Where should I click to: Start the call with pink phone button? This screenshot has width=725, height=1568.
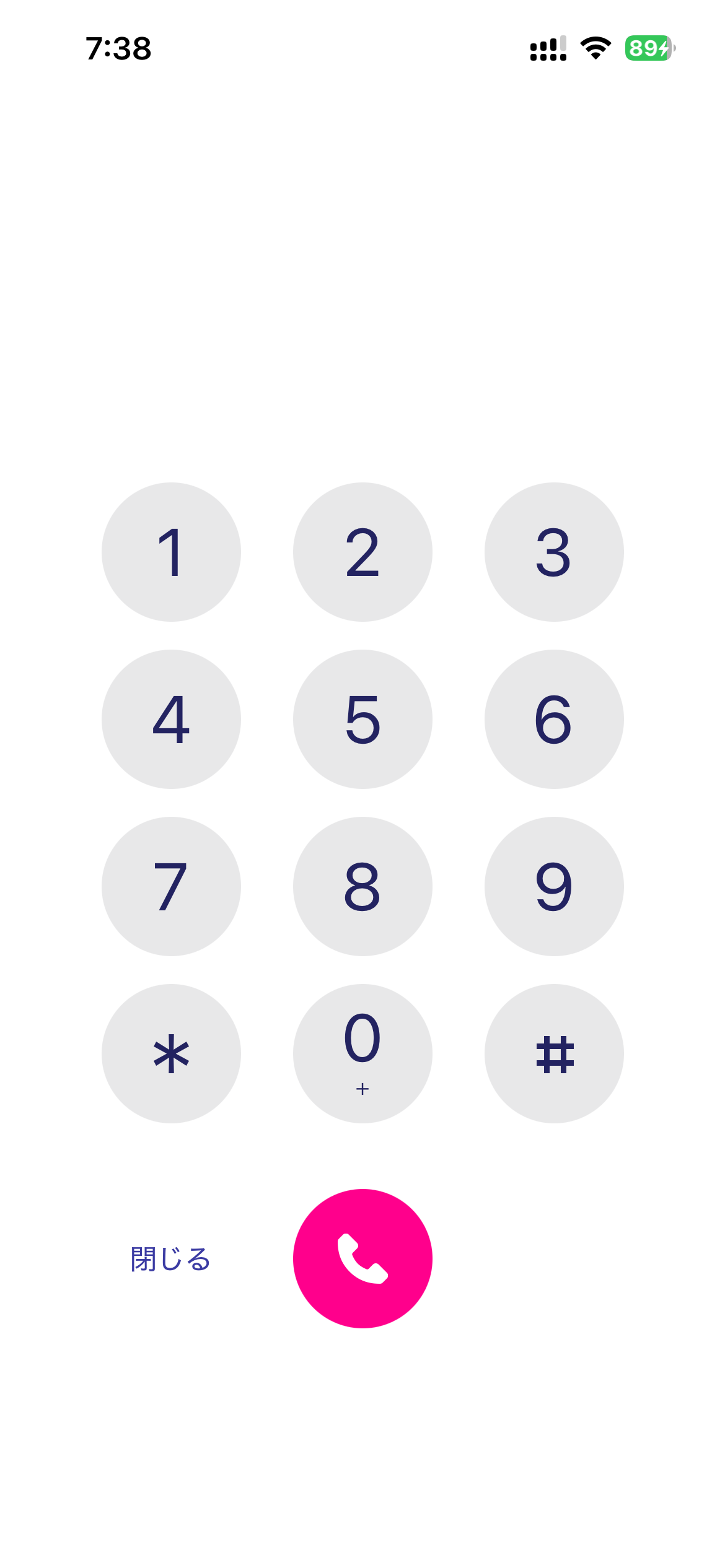coord(362,1258)
